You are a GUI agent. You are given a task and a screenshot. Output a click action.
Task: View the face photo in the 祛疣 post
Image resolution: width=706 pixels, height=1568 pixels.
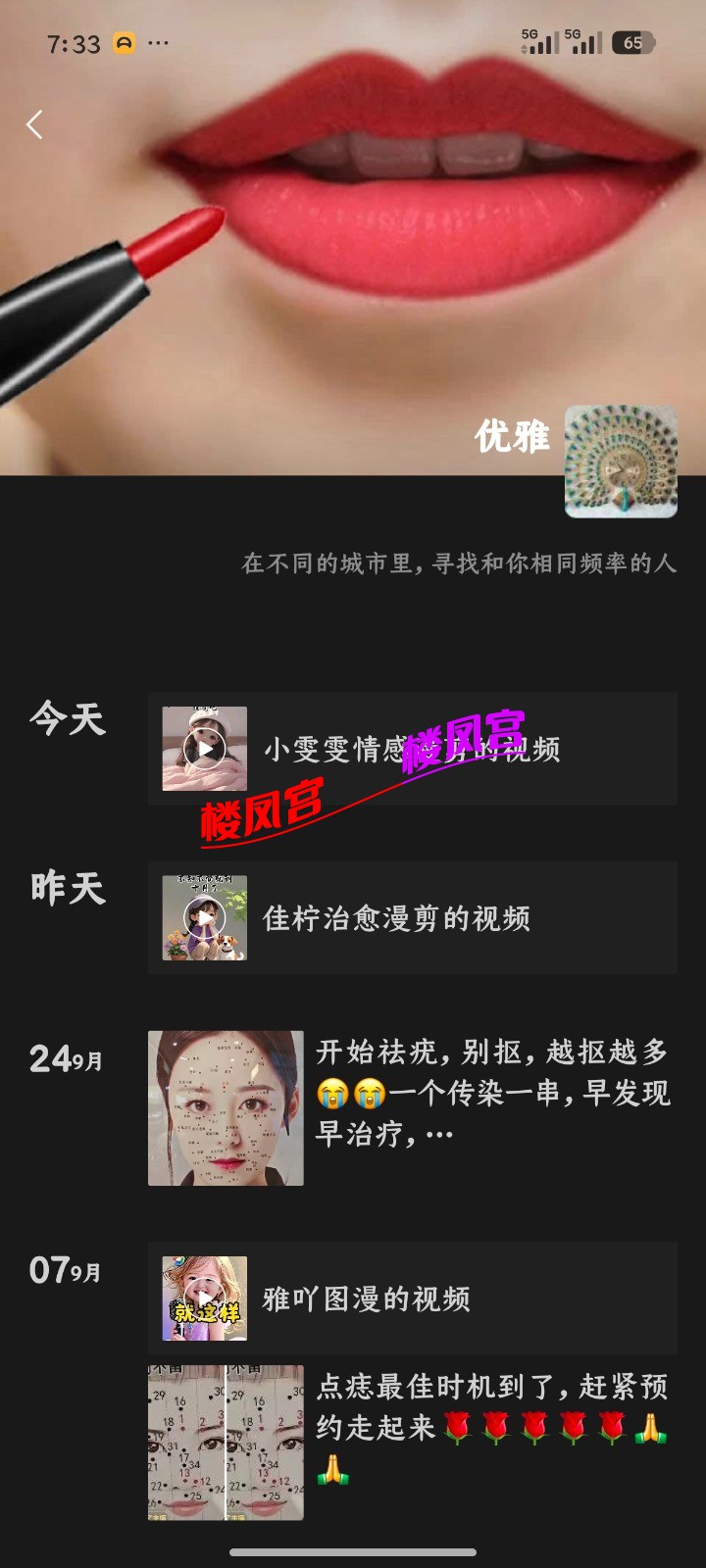(226, 1107)
